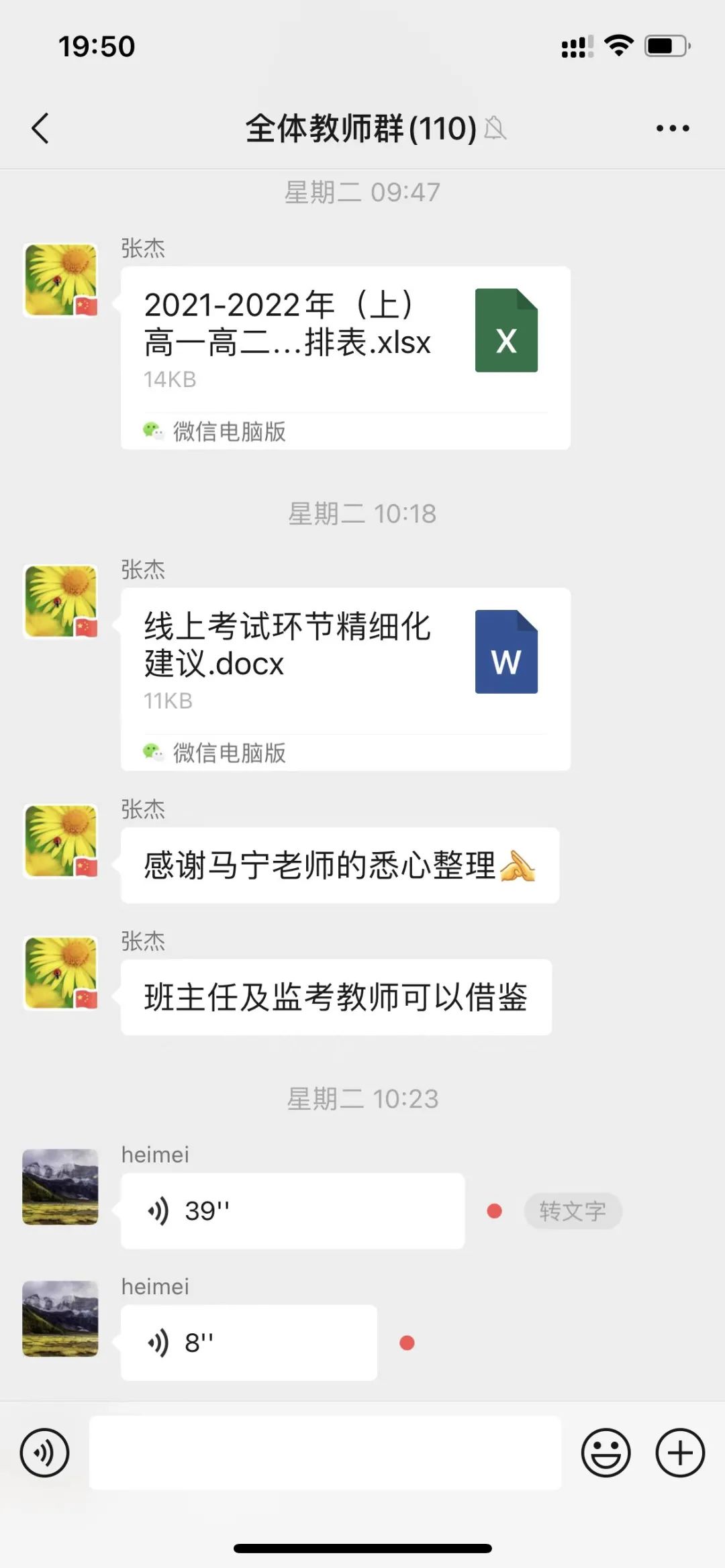View 张杰's profile from xlsx message avatar
Viewport: 725px width, 1568px height.
tap(60, 280)
